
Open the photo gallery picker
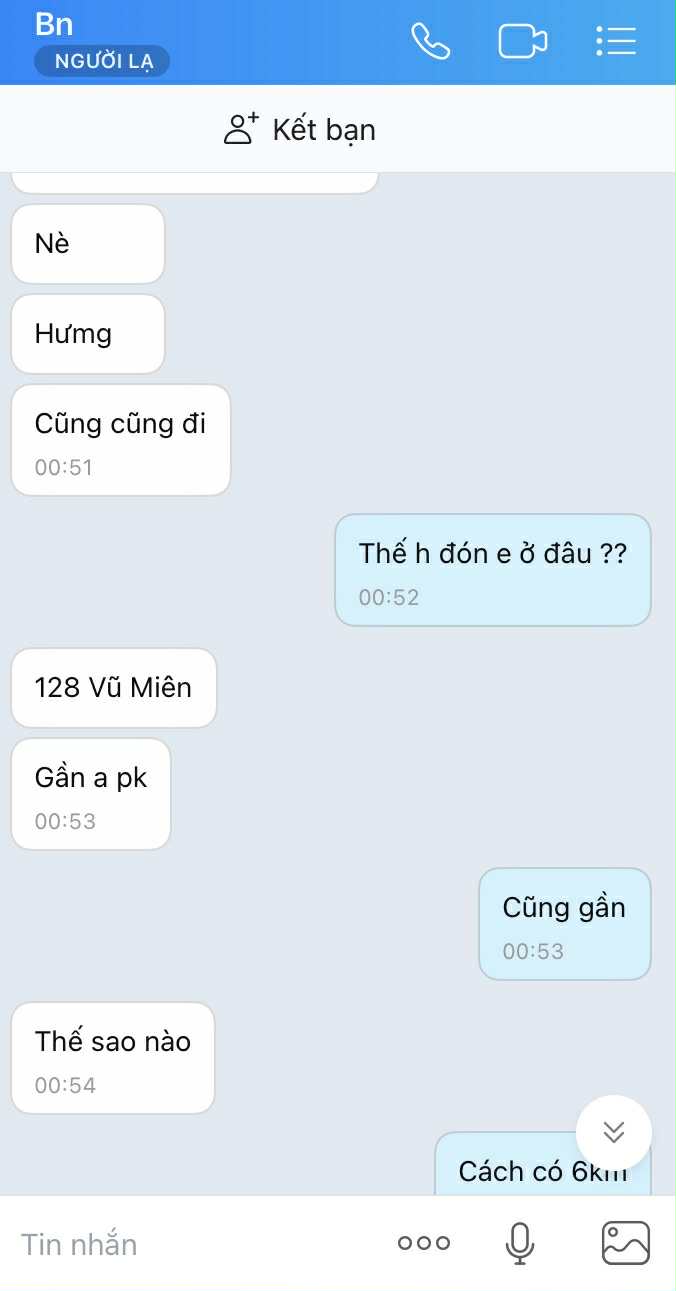pos(626,1243)
